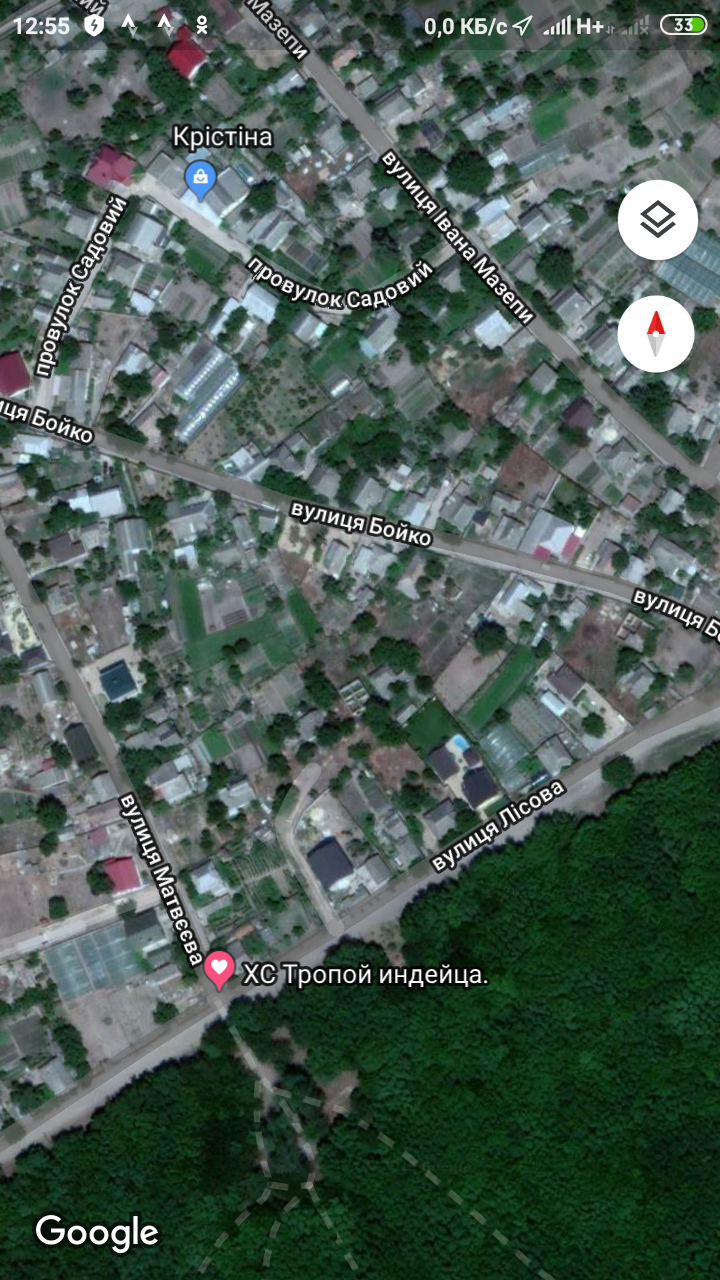Open the map layers selector
Viewport: 720px width, 1280px height.
click(x=657, y=220)
